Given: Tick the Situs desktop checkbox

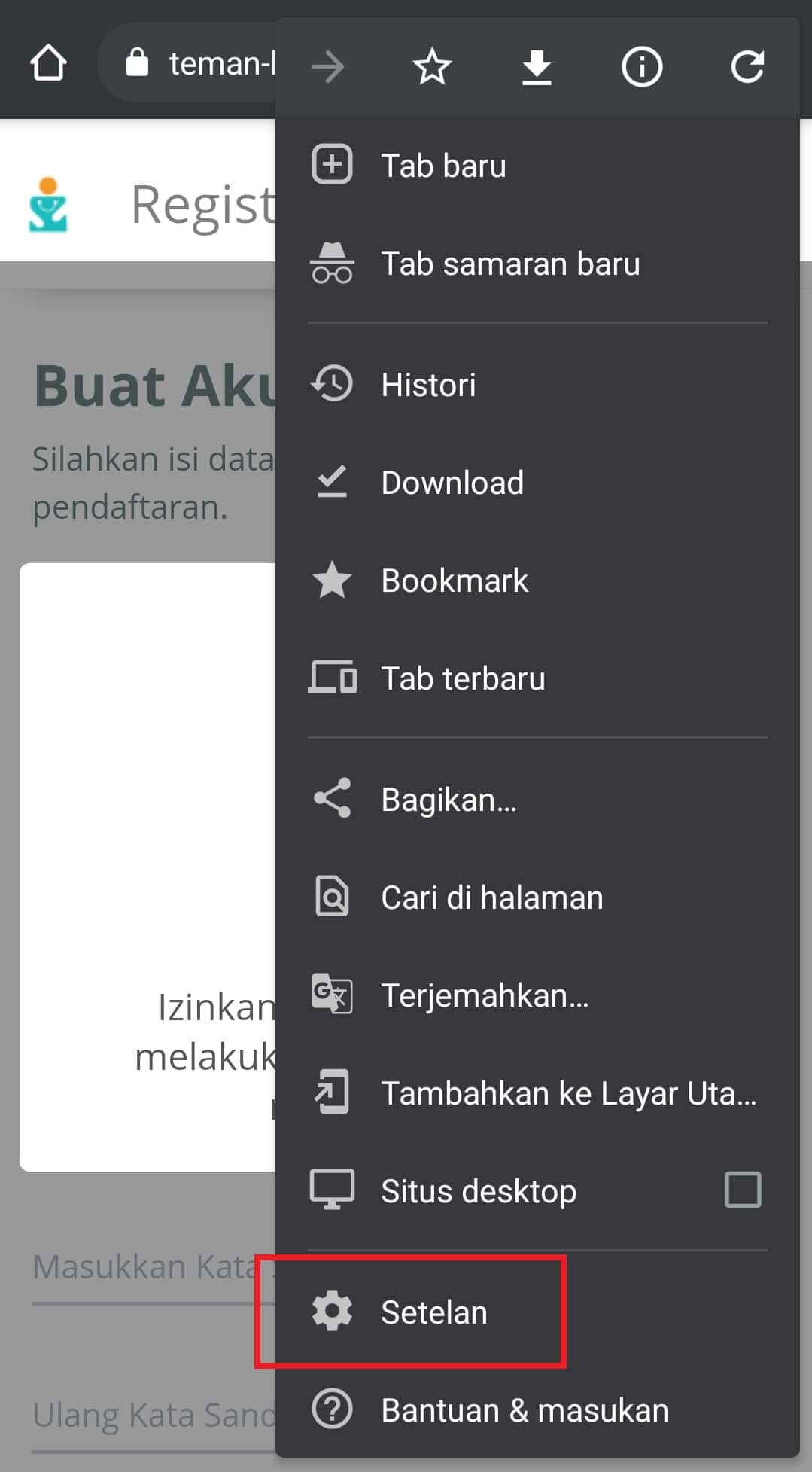Looking at the screenshot, I should [742, 1190].
